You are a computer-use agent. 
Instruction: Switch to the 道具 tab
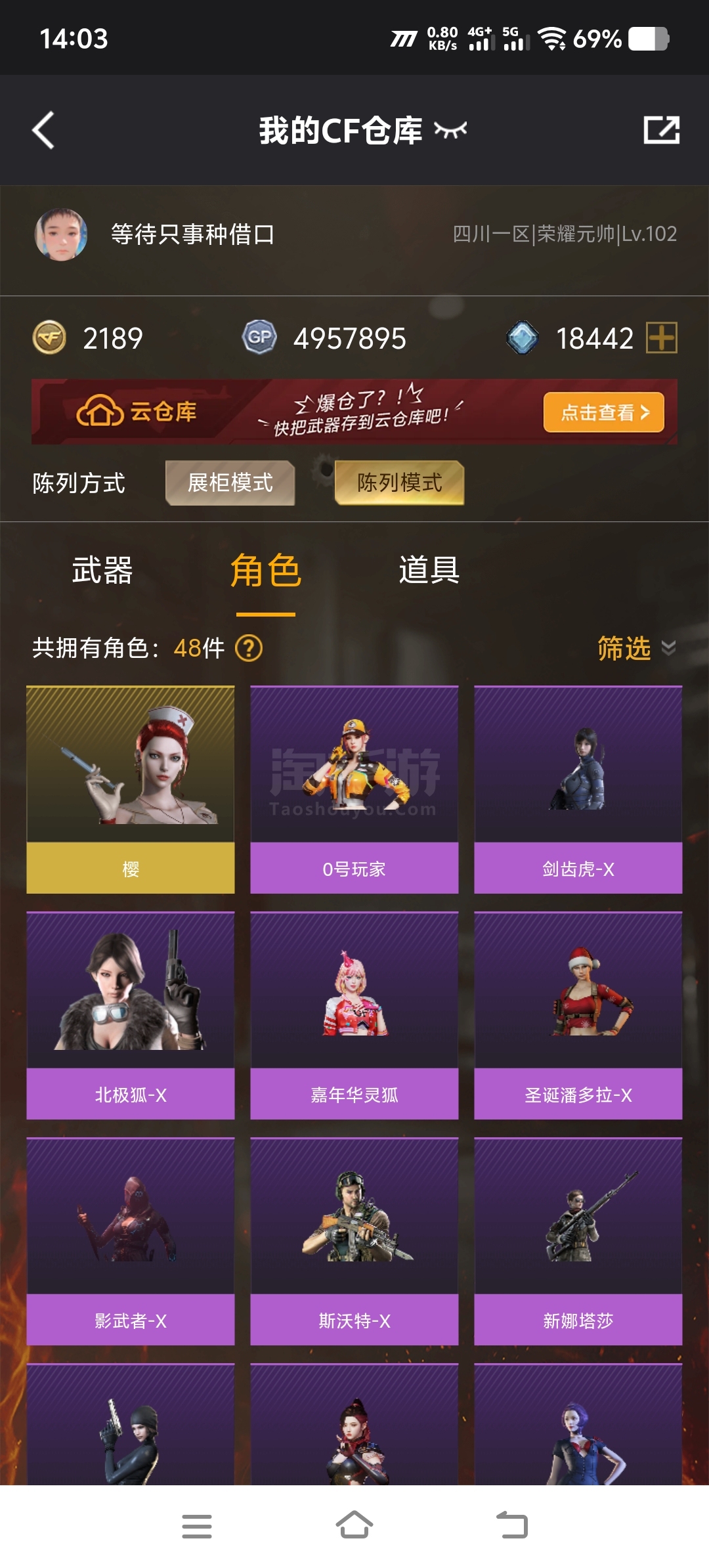point(429,570)
